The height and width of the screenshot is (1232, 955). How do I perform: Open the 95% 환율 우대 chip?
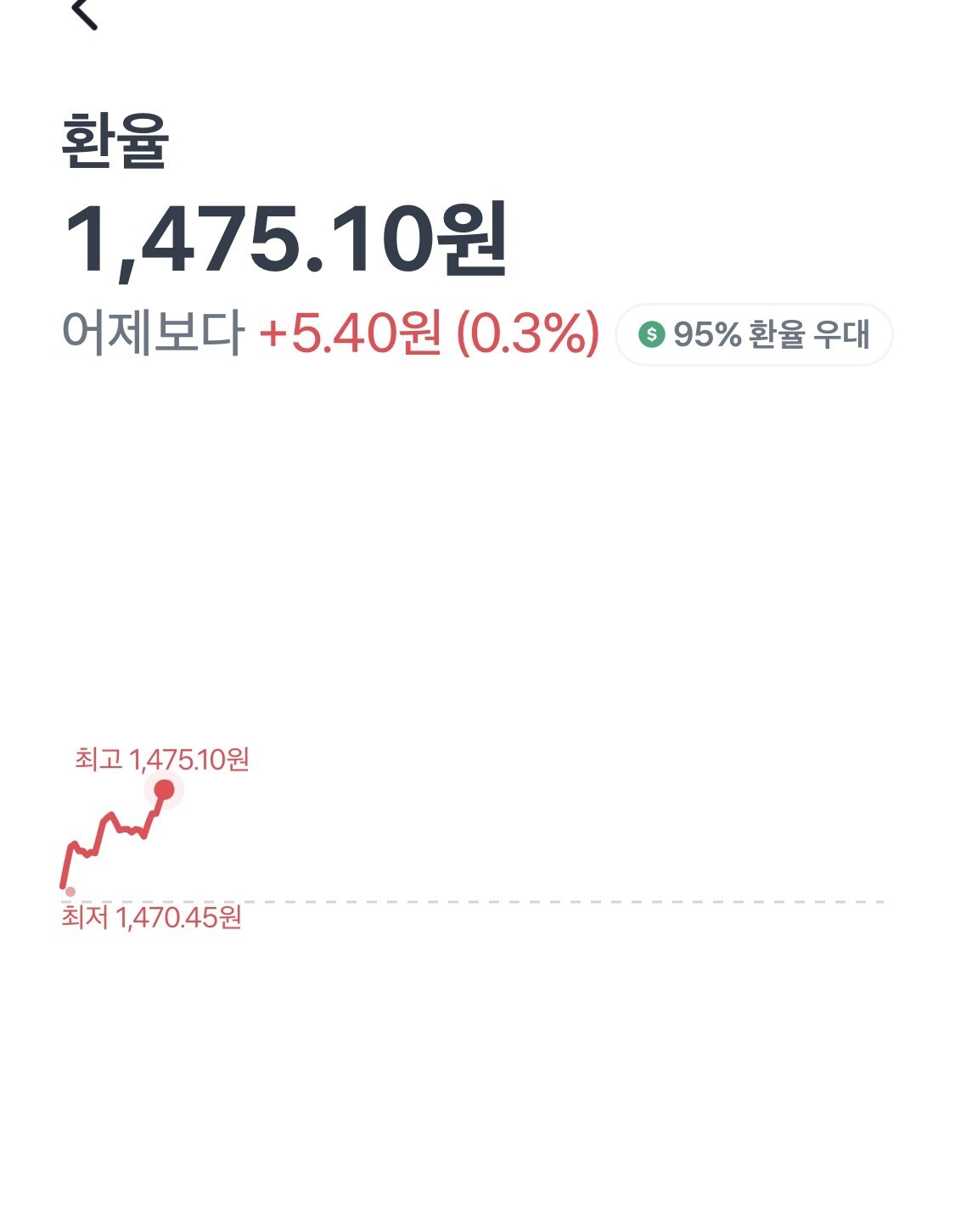point(754,334)
